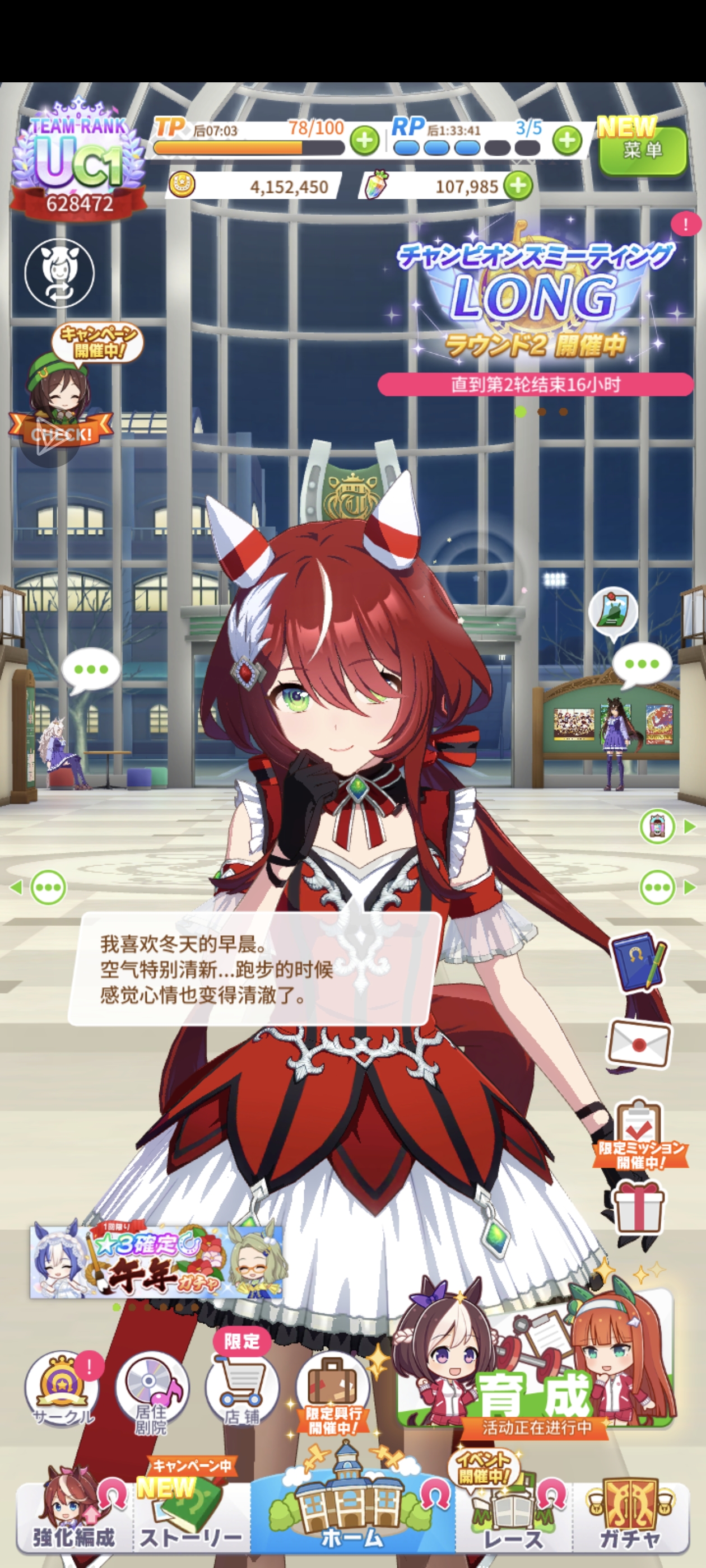Open the present gift box
Screen dimensions: 706x1568
pos(638,1208)
